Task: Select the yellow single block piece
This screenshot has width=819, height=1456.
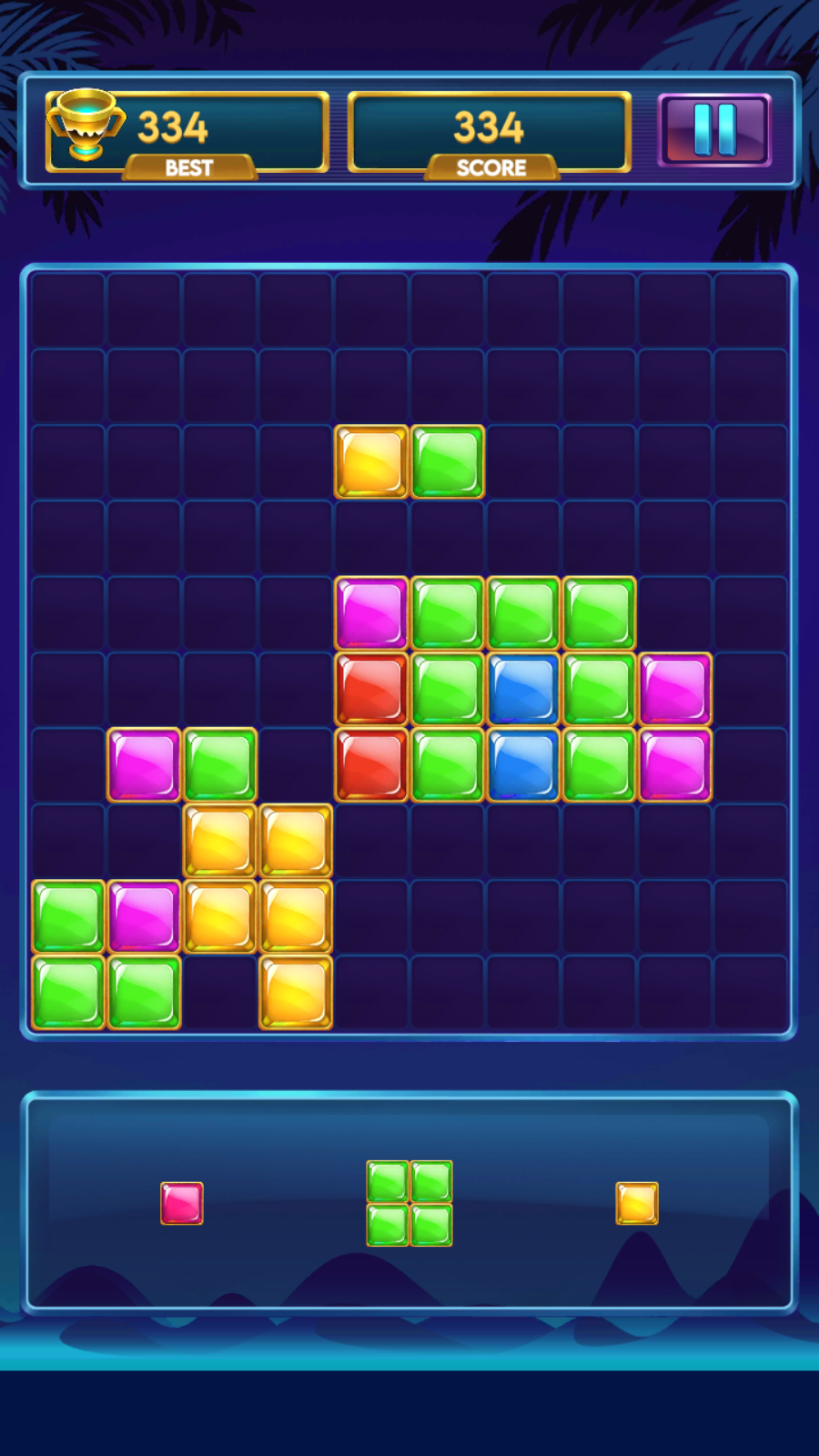Action: 637,1203
